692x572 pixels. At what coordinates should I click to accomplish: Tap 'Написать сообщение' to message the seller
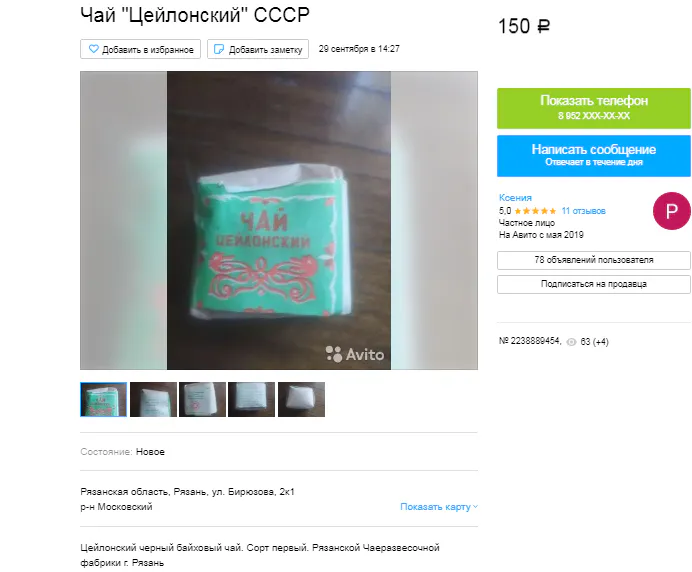593,155
